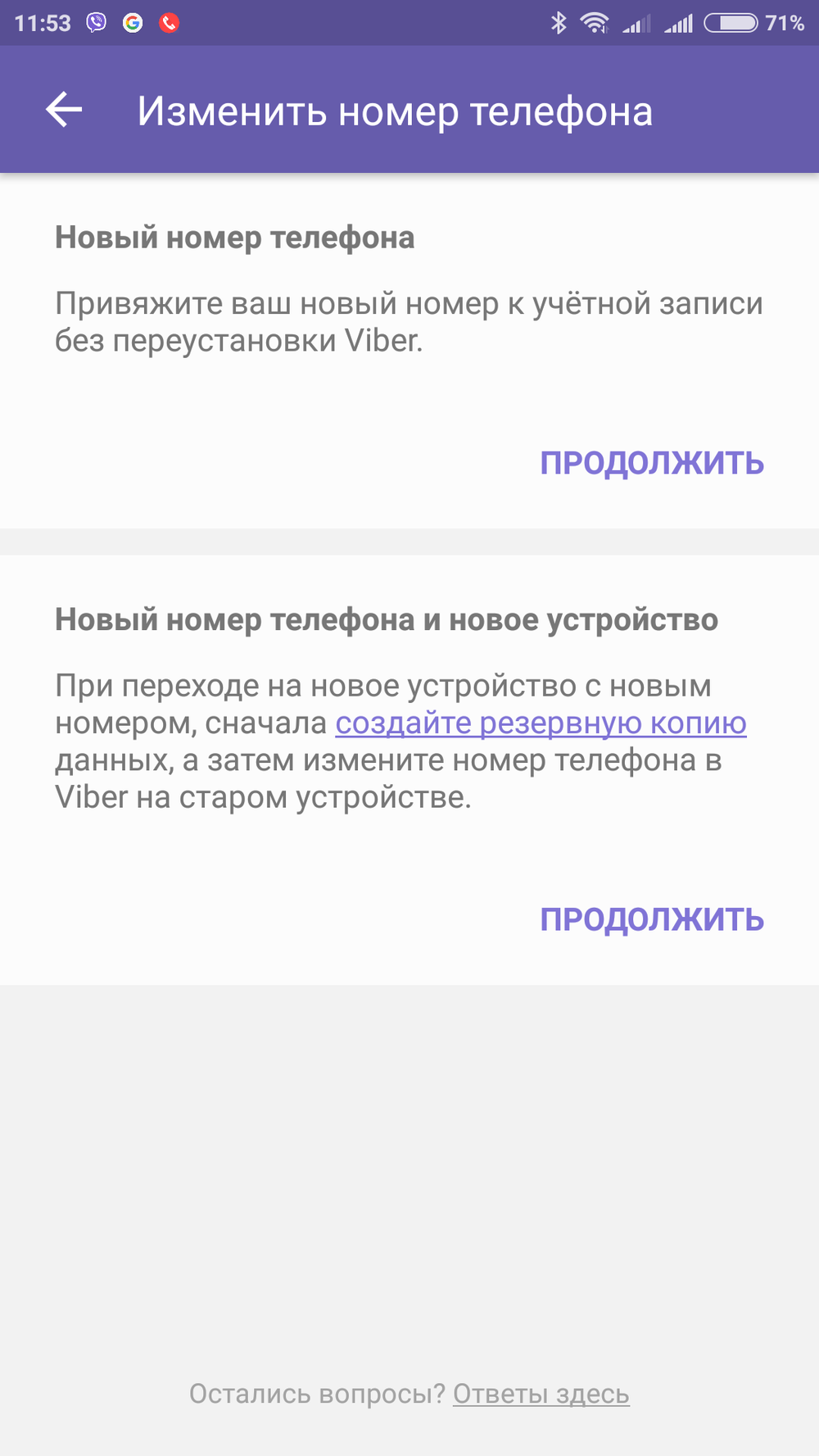Image resolution: width=819 pixels, height=1456 pixels.
Task: Open the Ответы здесь help link
Action: (x=541, y=1394)
